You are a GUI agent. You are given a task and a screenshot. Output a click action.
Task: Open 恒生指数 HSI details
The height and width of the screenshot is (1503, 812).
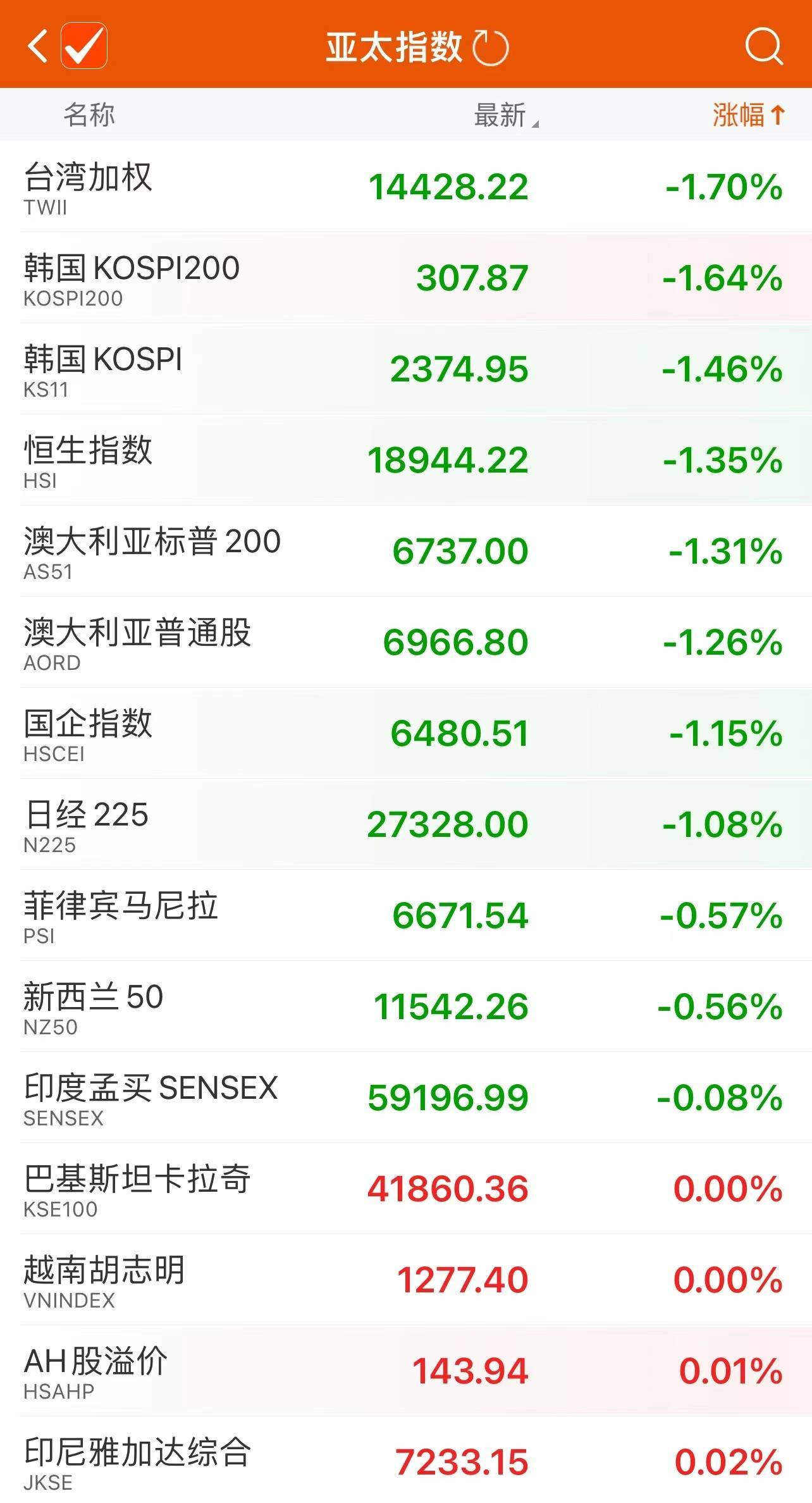click(x=406, y=461)
